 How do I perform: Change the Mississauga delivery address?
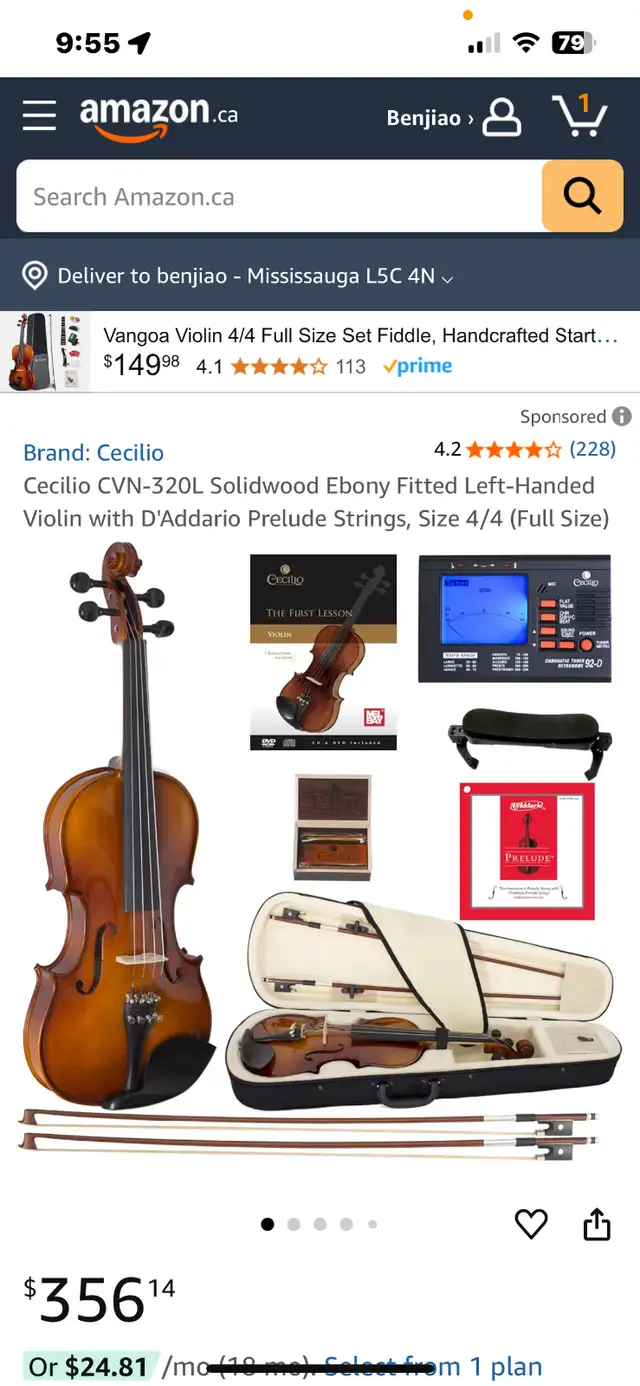[x=238, y=276]
